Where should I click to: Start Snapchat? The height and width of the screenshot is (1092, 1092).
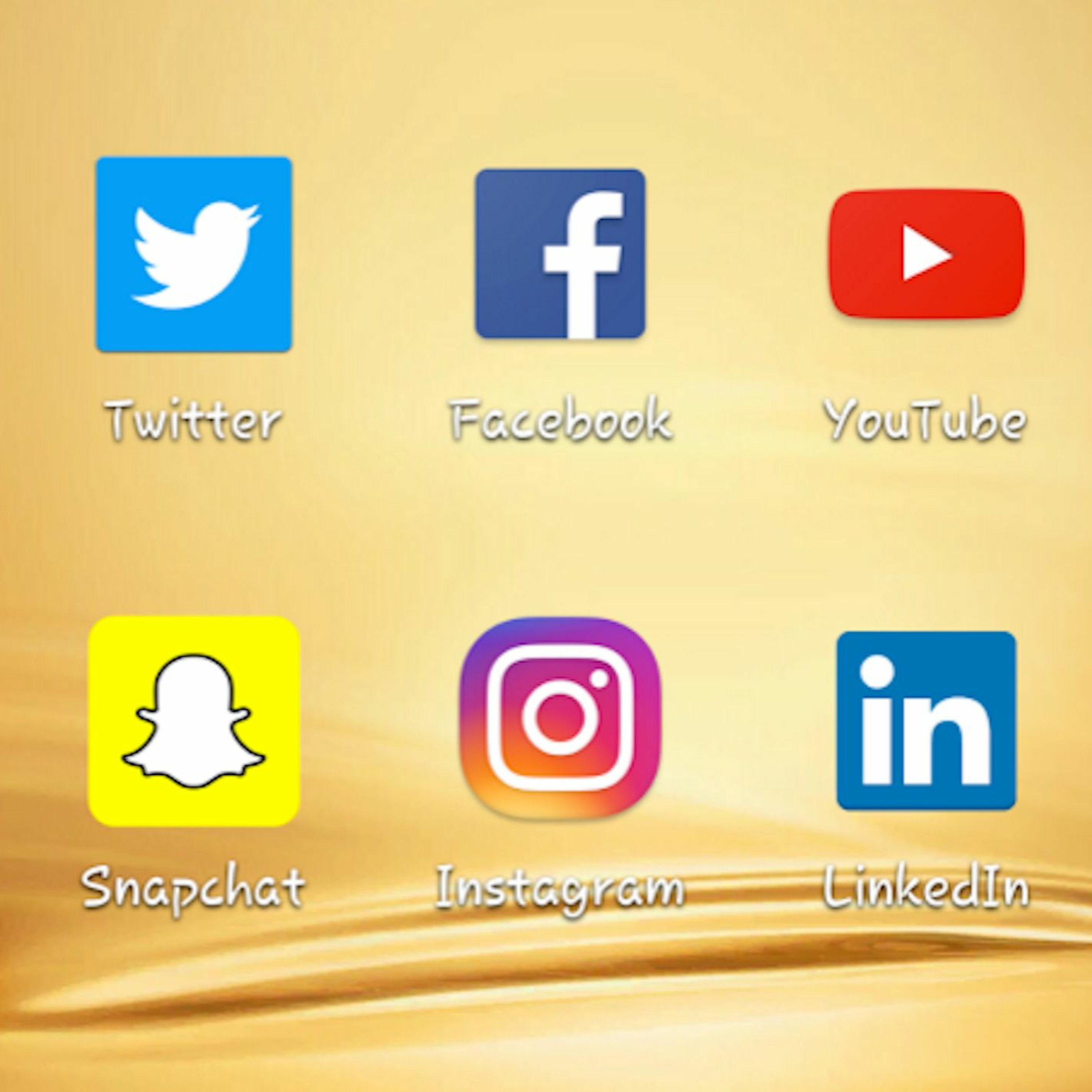pos(194,721)
